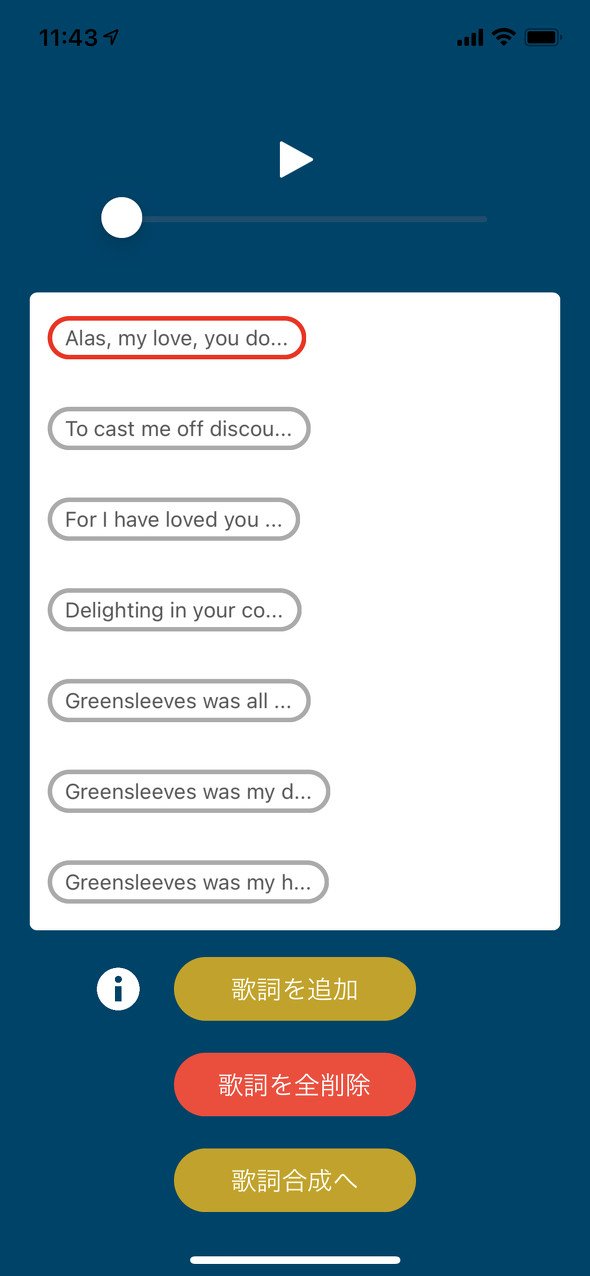The width and height of the screenshot is (590, 1276).
Task: Start playback with the play button
Action: click(x=295, y=160)
